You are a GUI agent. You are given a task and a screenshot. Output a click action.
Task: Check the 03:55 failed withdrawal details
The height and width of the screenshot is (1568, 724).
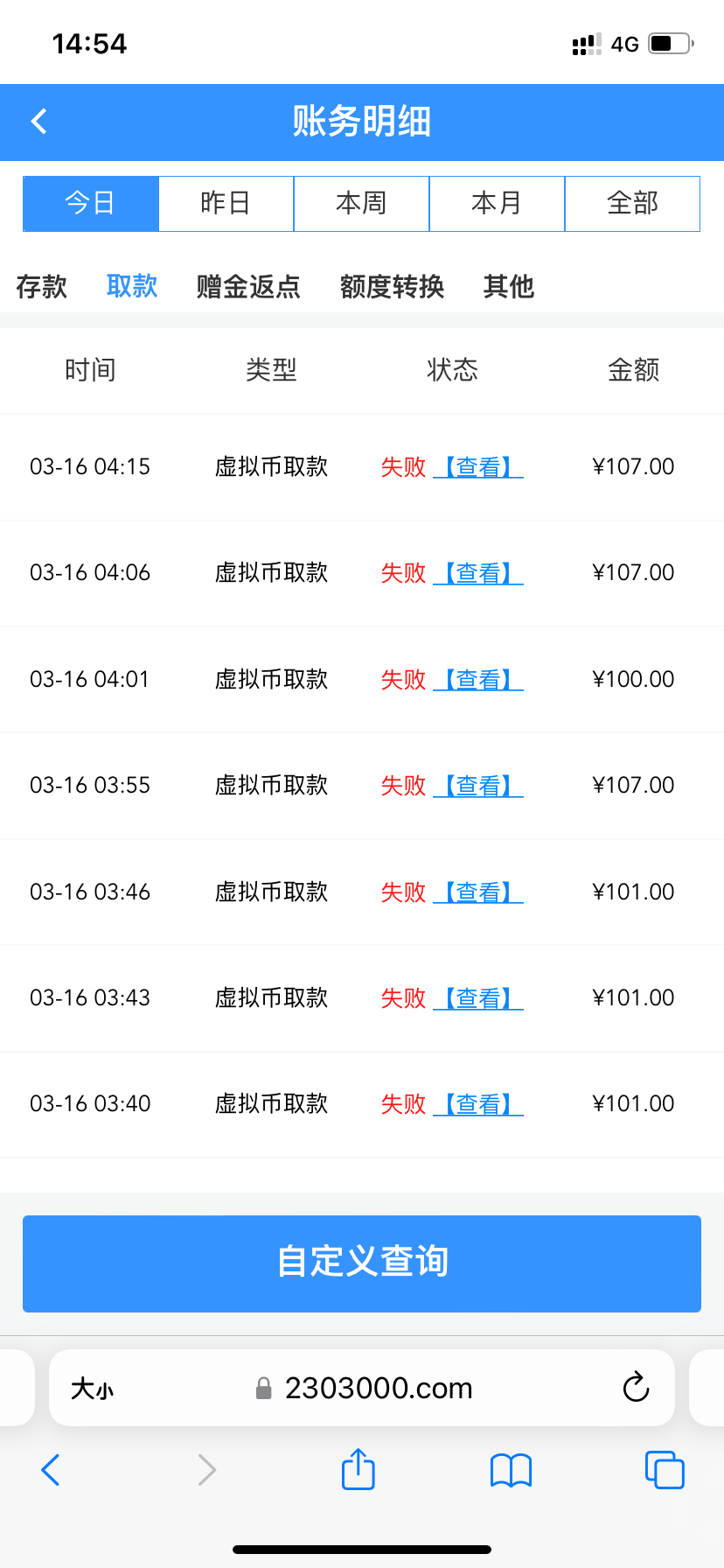point(478,786)
